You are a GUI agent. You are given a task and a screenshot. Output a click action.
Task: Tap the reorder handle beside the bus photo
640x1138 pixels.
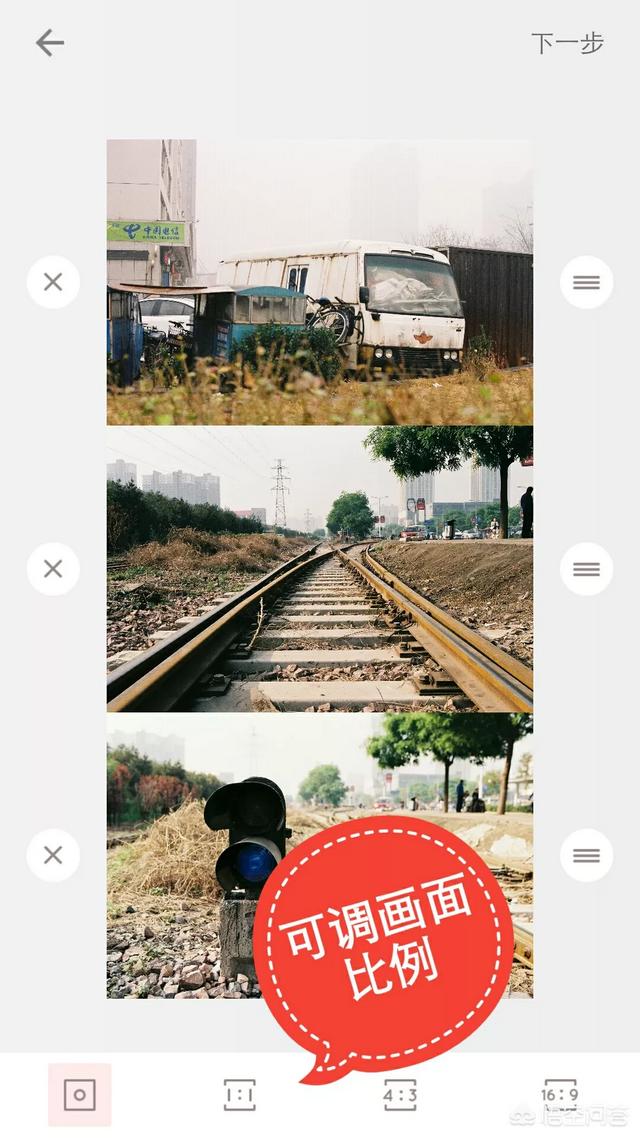point(586,282)
